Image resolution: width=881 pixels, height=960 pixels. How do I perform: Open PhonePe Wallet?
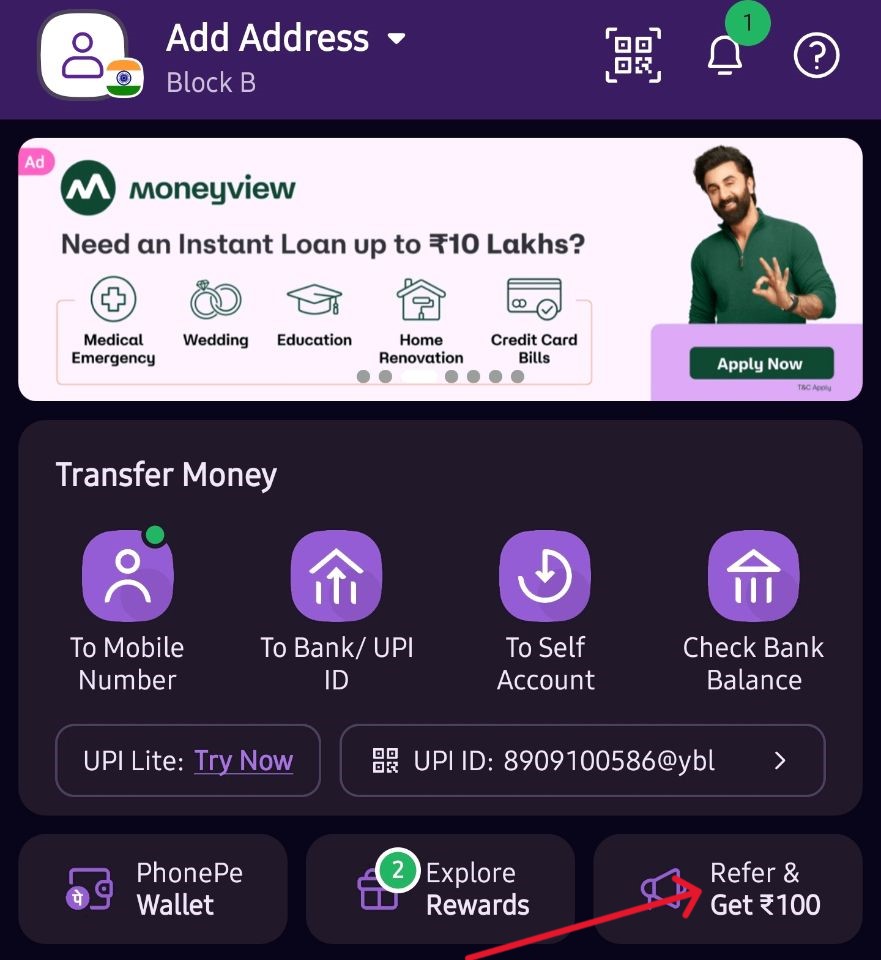pos(153,889)
